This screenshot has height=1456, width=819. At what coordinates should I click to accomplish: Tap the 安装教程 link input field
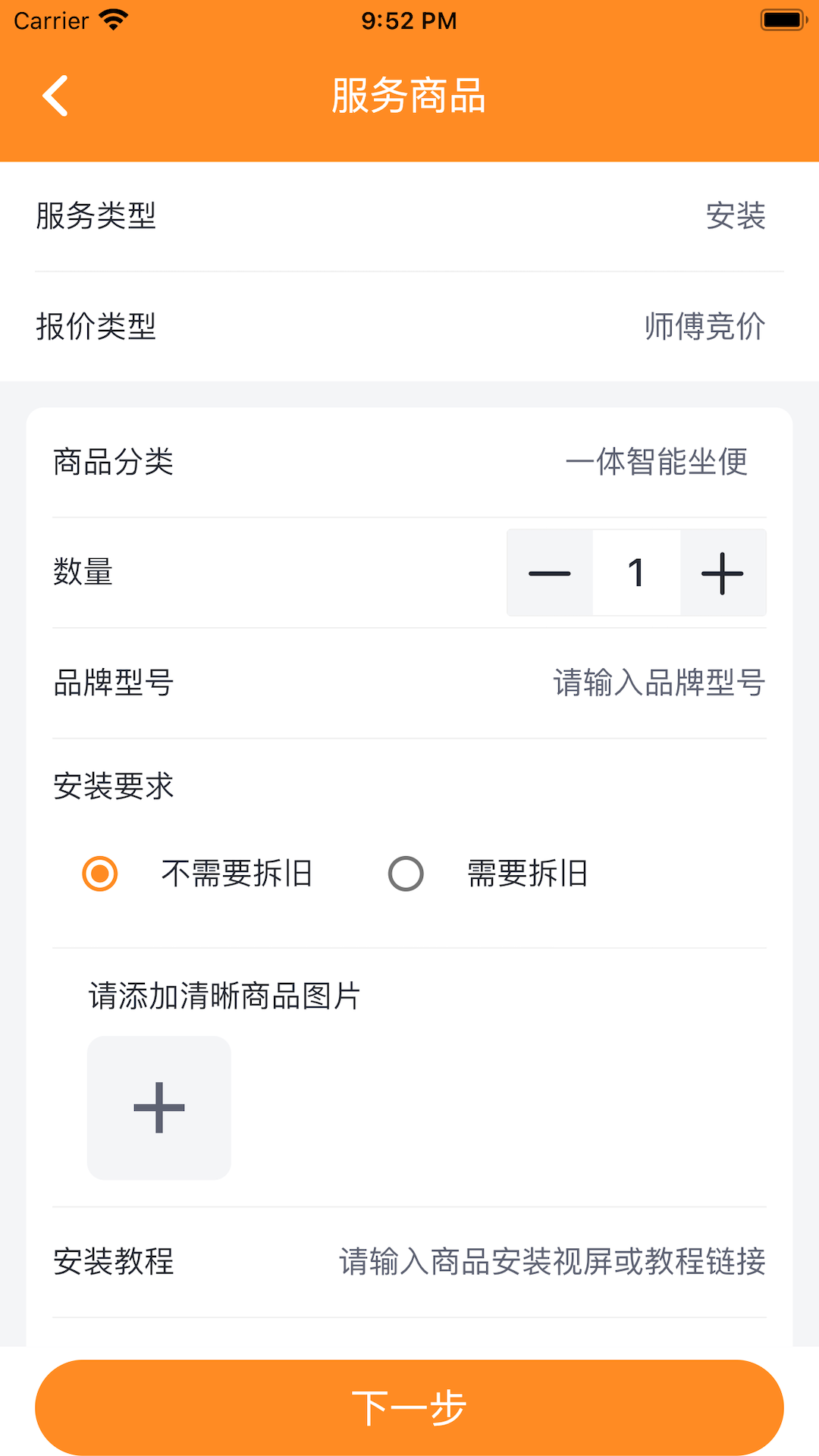pos(552,1262)
